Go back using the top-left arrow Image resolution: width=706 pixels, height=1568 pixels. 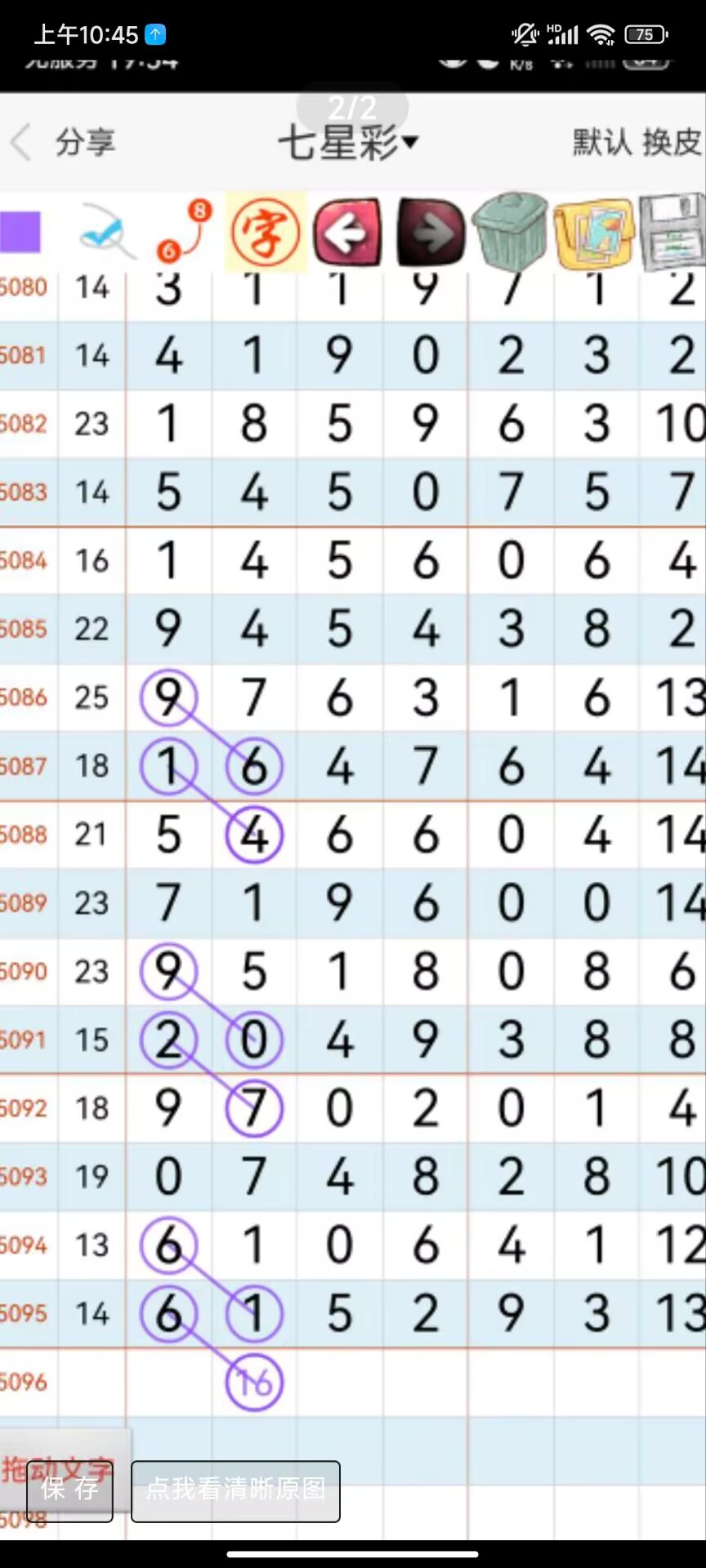20,142
